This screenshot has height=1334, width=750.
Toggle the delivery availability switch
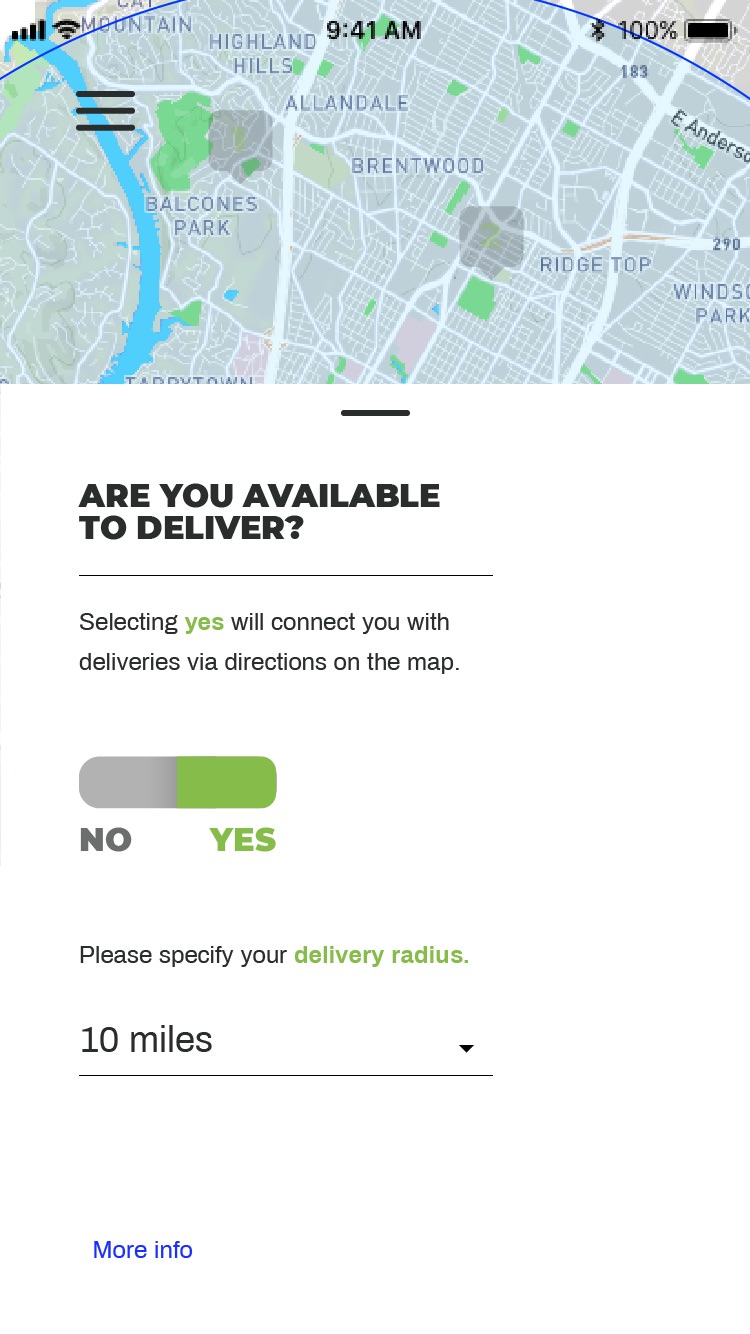tap(178, 782)
